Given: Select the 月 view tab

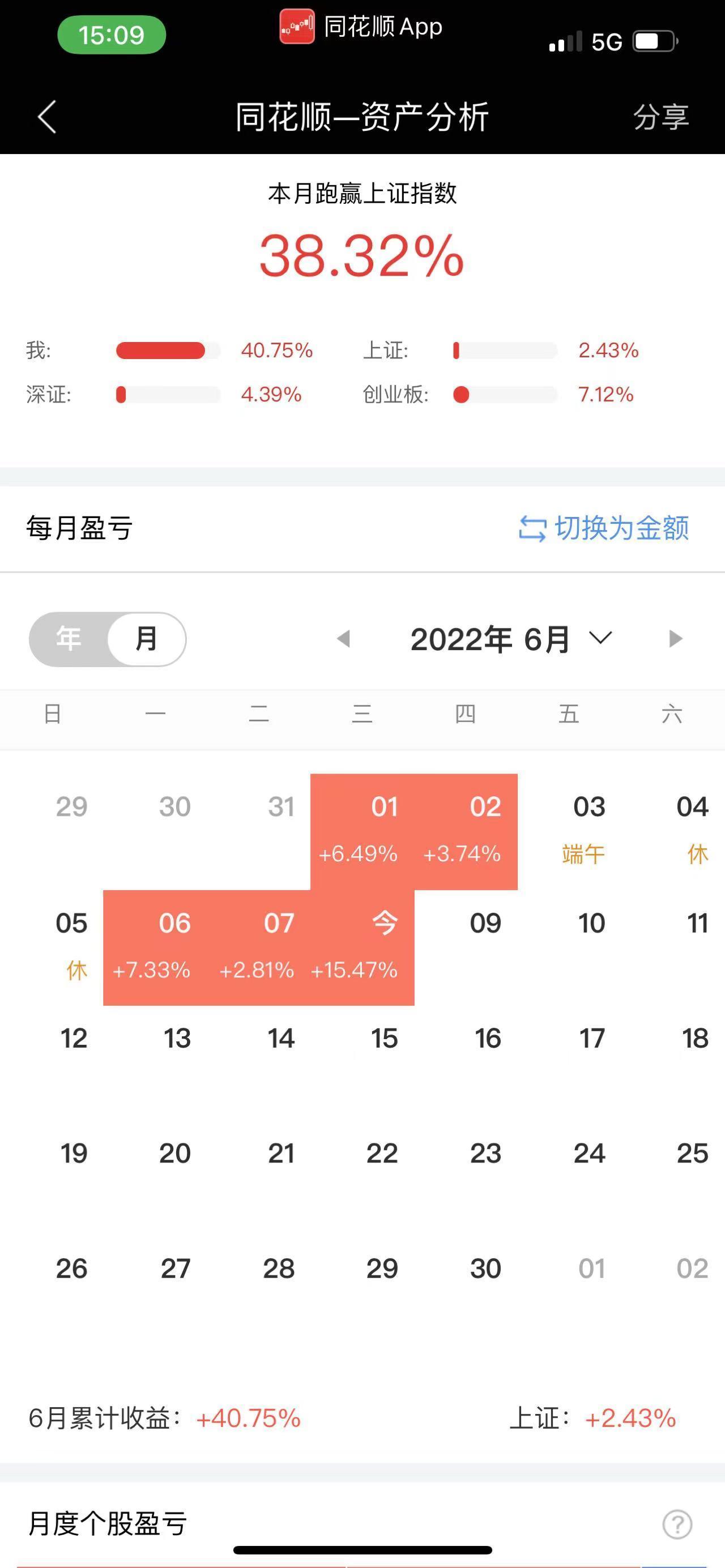Looking at the screenshot, I should click(x=147, y=639).
